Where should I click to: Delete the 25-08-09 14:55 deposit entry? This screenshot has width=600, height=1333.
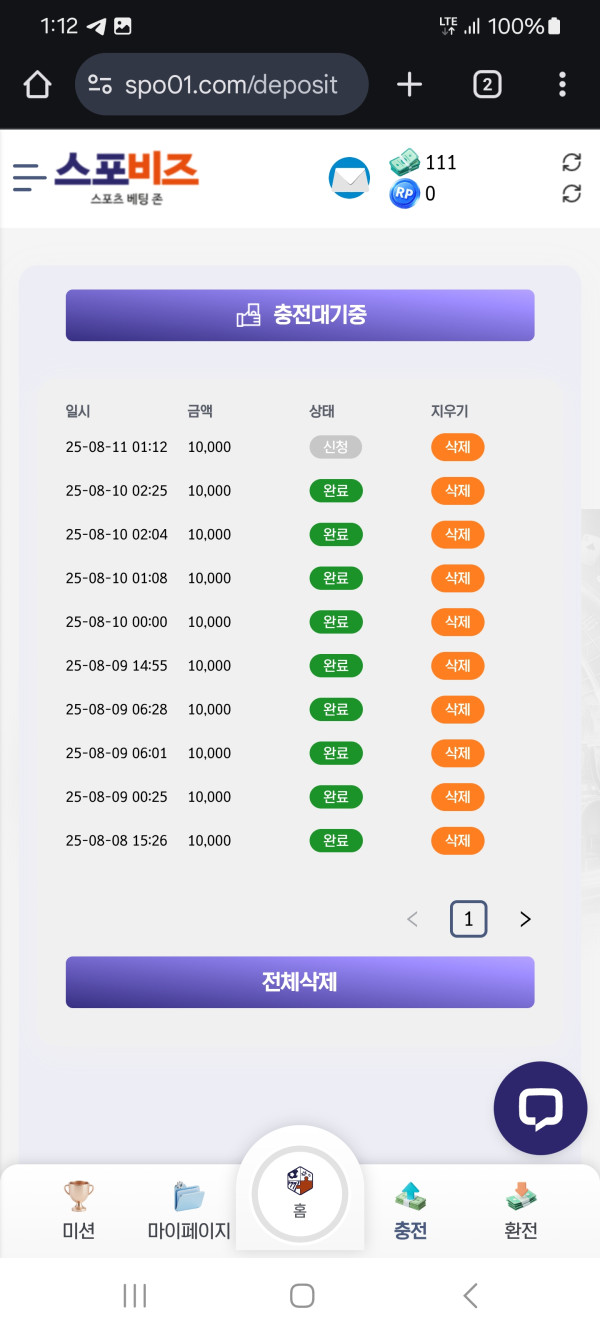point(457,666)
